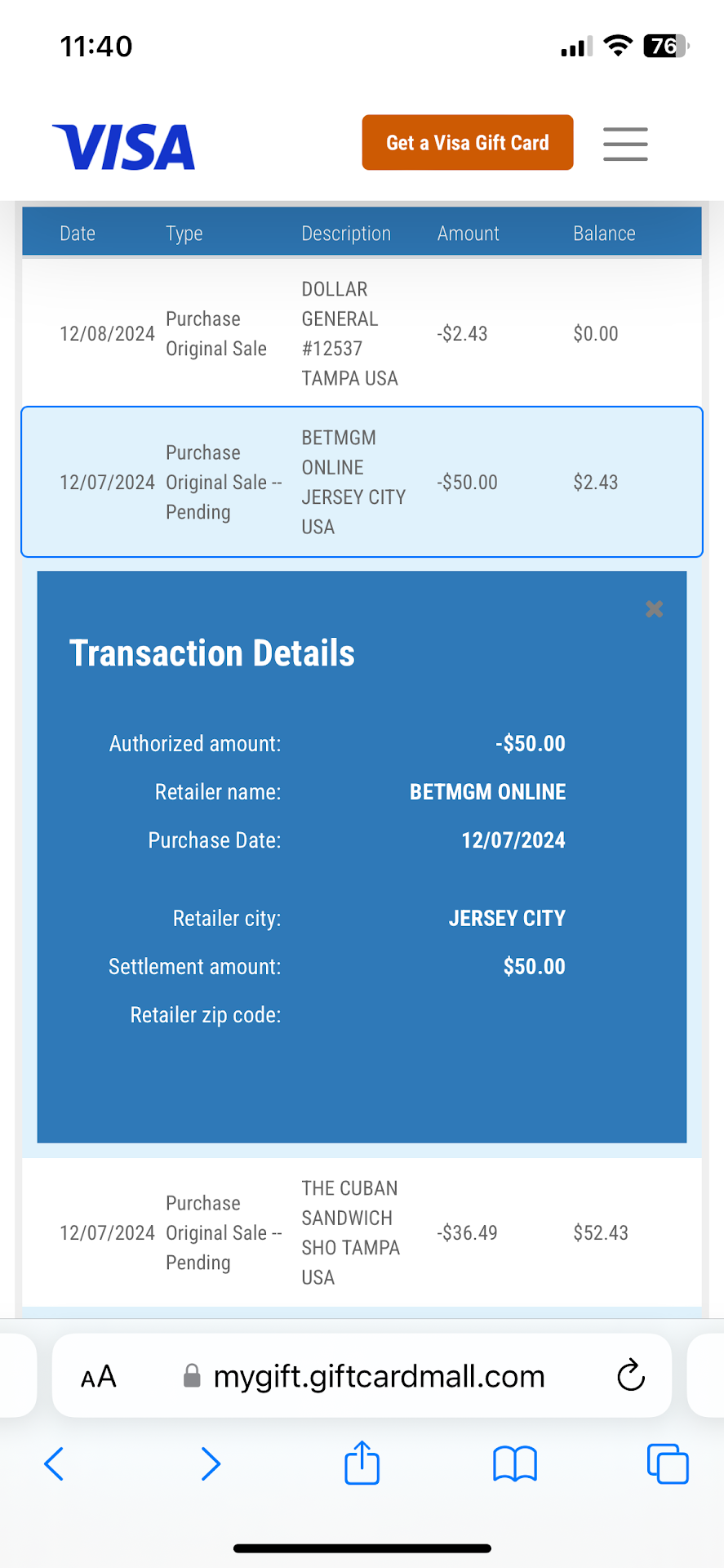Share this page
The height and width of the screenshot is (1568, 724).
(362, 1463)
